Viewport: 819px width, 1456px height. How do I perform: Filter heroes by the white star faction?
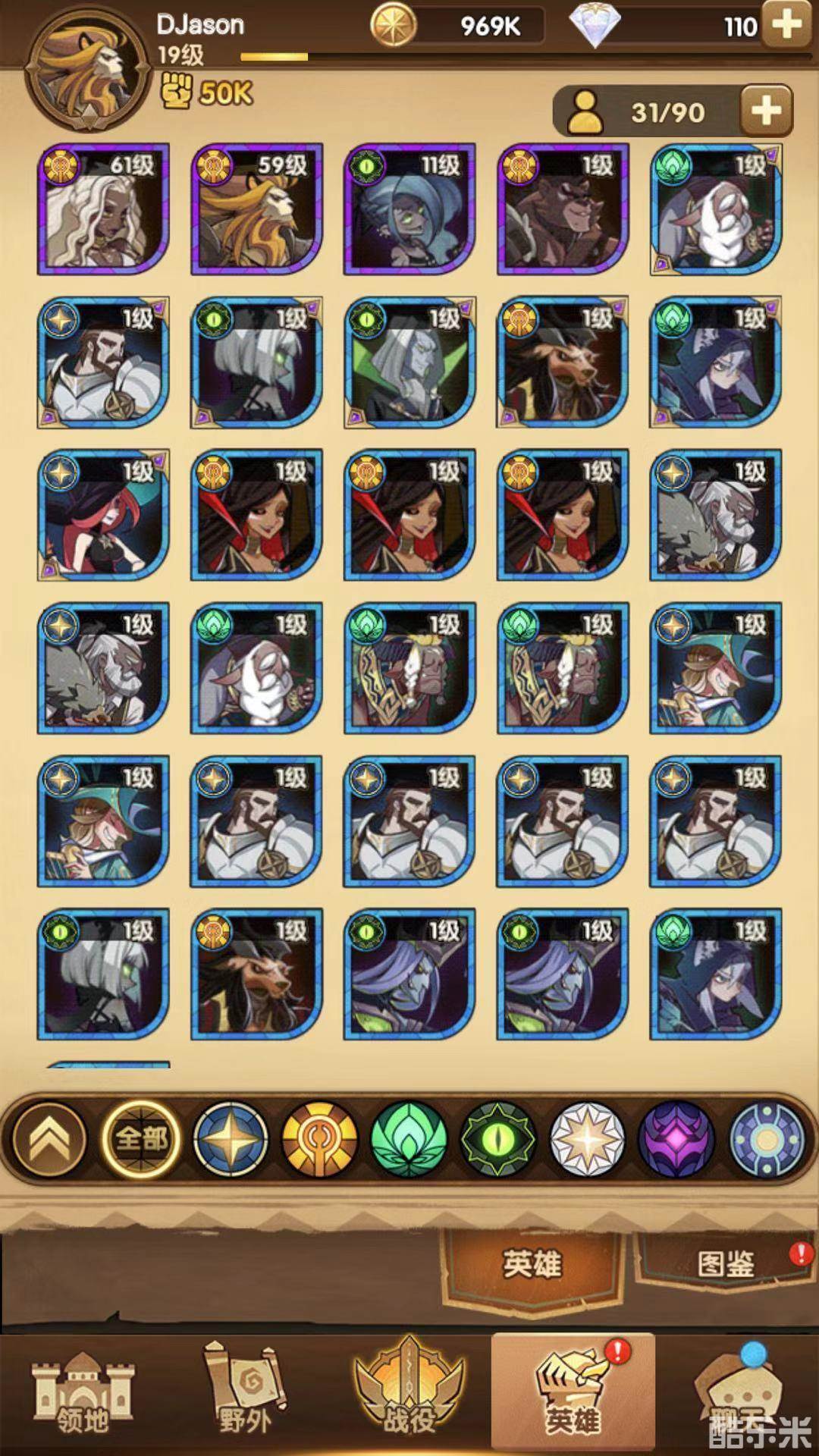coord(587,1138)
